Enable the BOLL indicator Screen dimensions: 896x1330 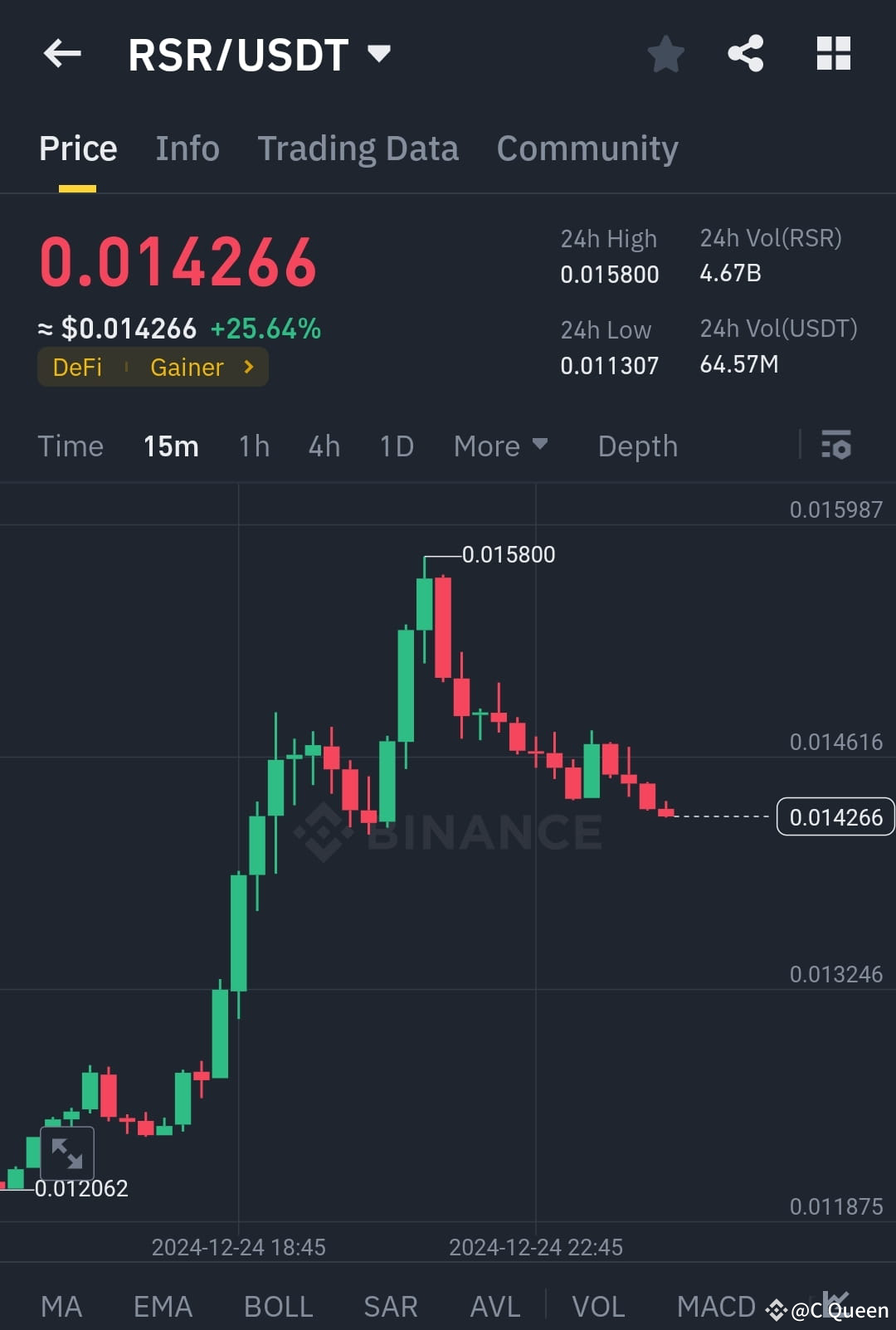click(x=278, y=1305)
